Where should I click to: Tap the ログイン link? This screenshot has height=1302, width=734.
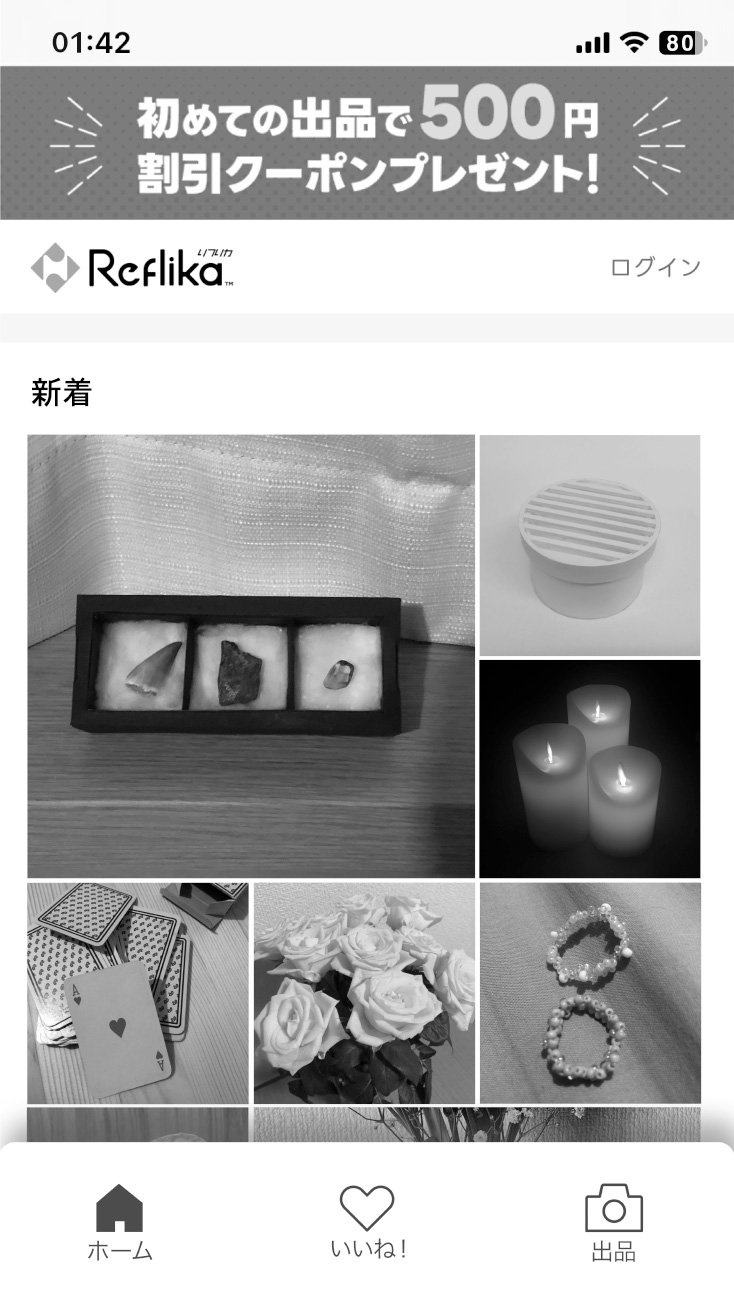(x=655, y=267)
